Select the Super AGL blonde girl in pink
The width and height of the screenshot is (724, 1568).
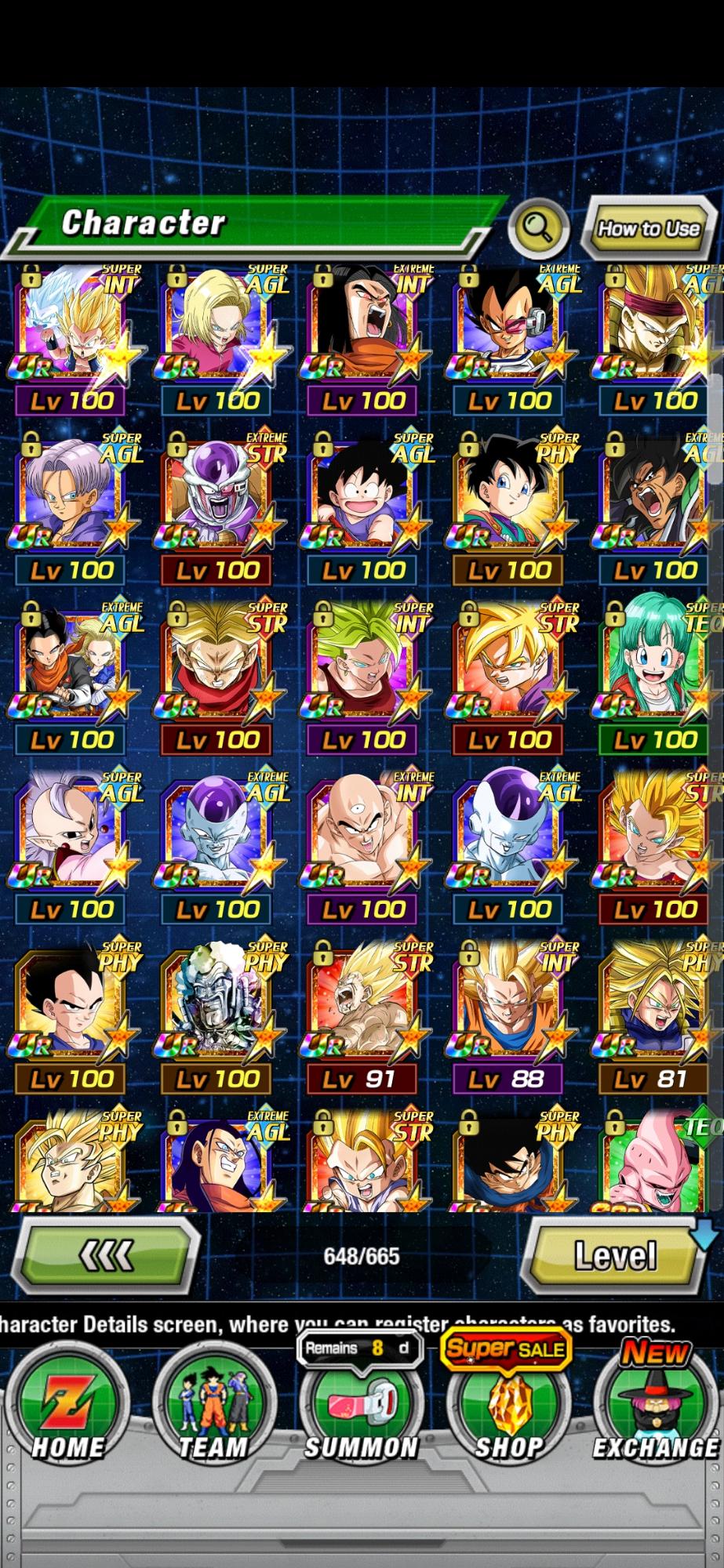coord(217,332)
